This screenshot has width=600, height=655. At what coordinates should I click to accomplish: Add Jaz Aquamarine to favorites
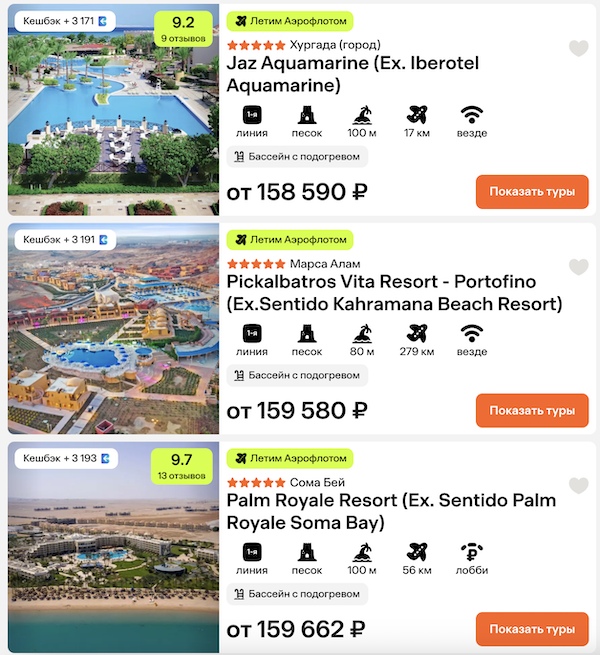[578, 48]
